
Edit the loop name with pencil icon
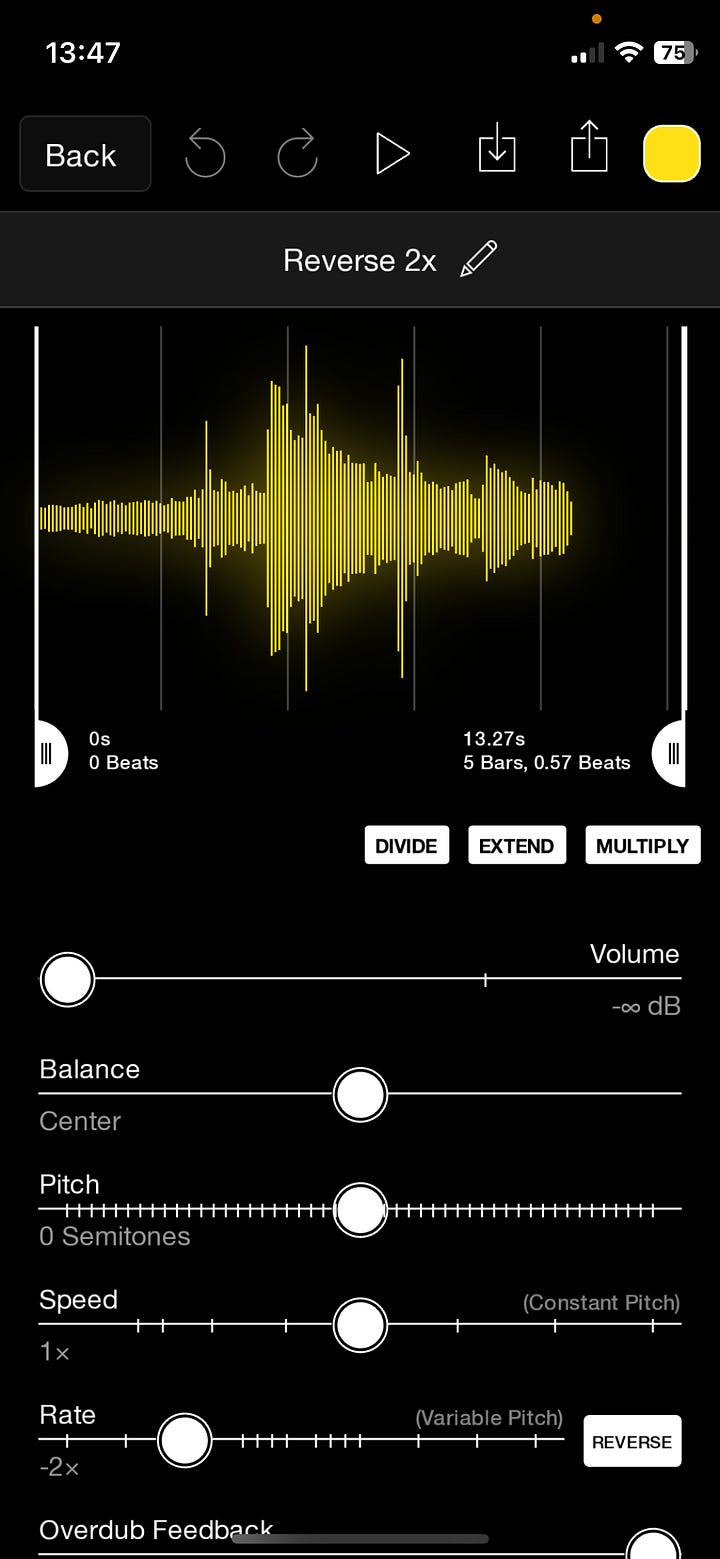tap(478, 260)
